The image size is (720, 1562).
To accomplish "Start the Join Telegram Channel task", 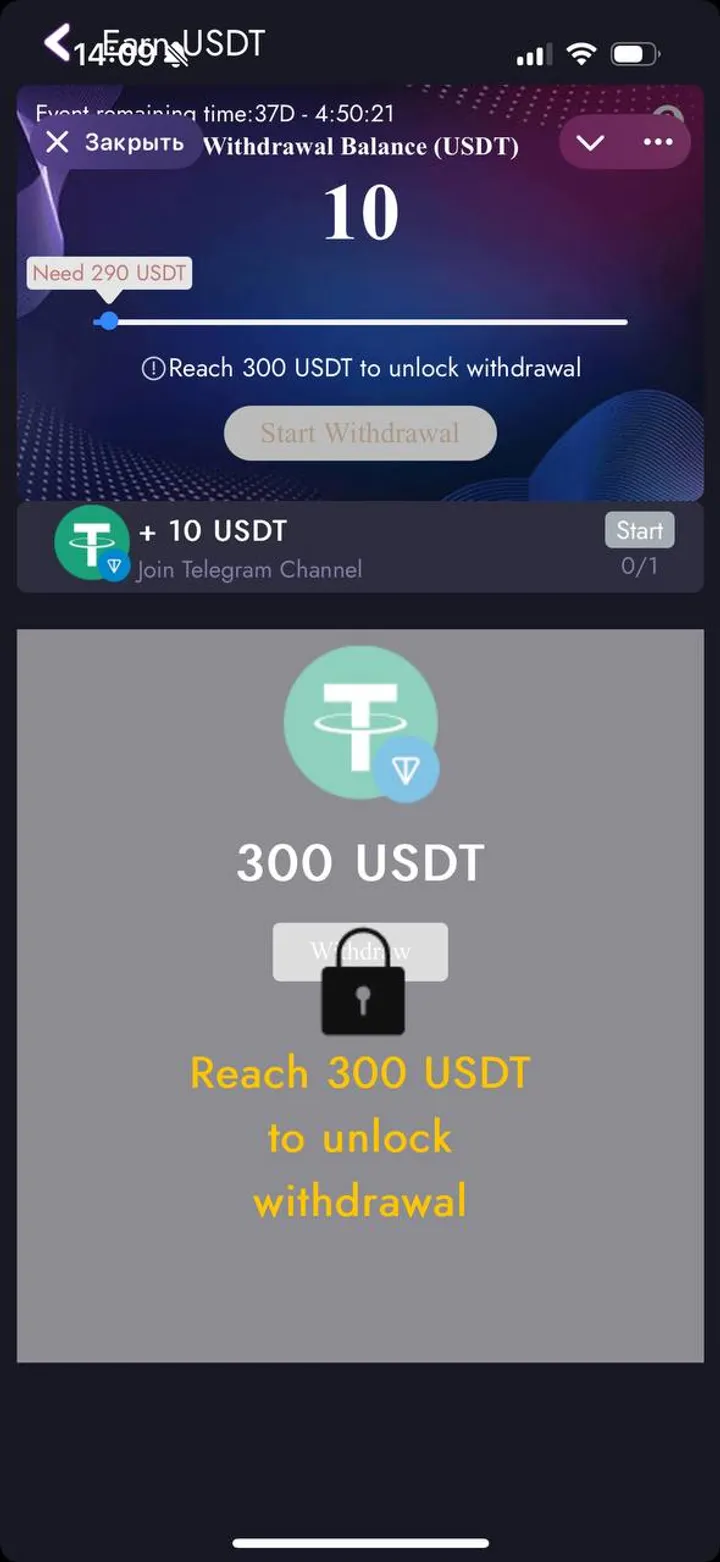I will [639, 531].
